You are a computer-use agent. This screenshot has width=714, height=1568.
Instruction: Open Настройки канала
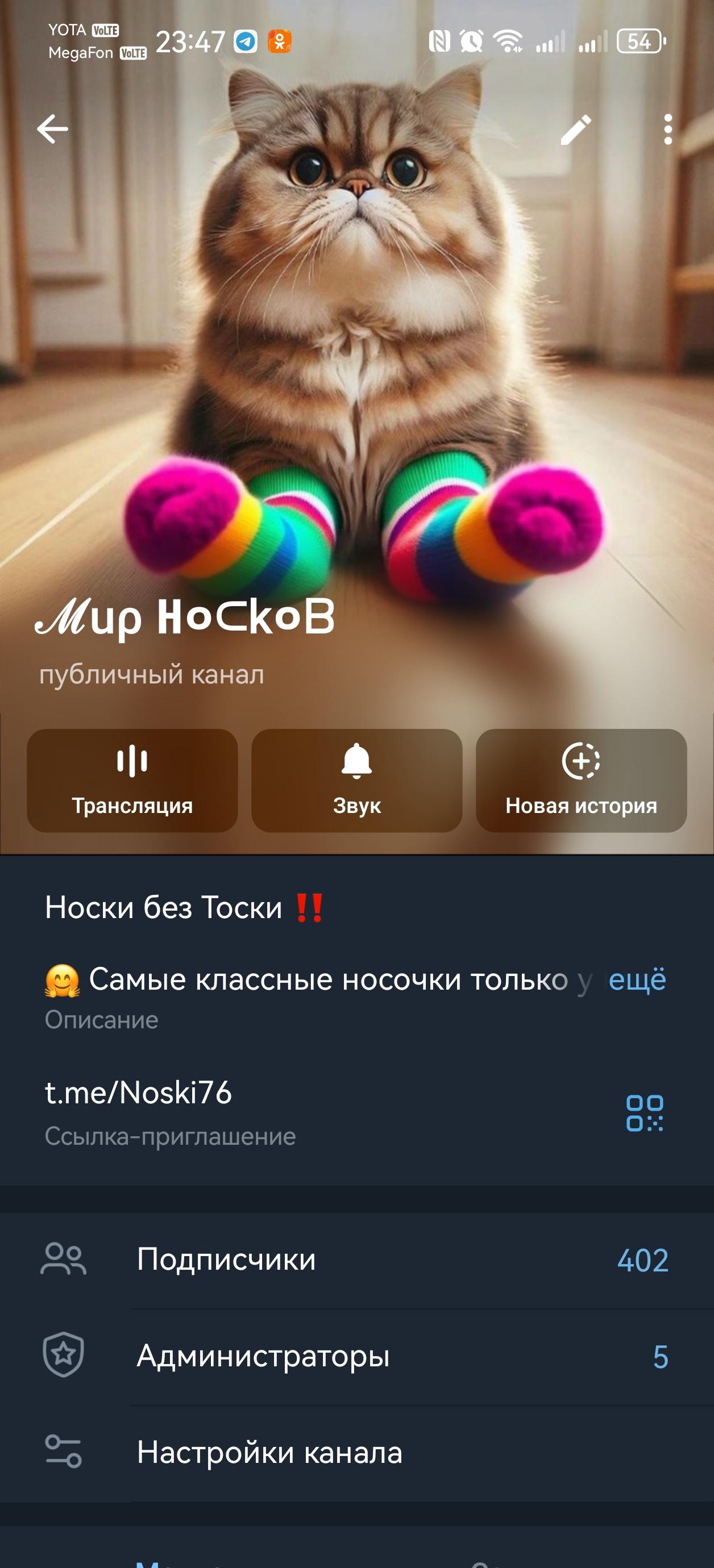(x=356, y=1453)
